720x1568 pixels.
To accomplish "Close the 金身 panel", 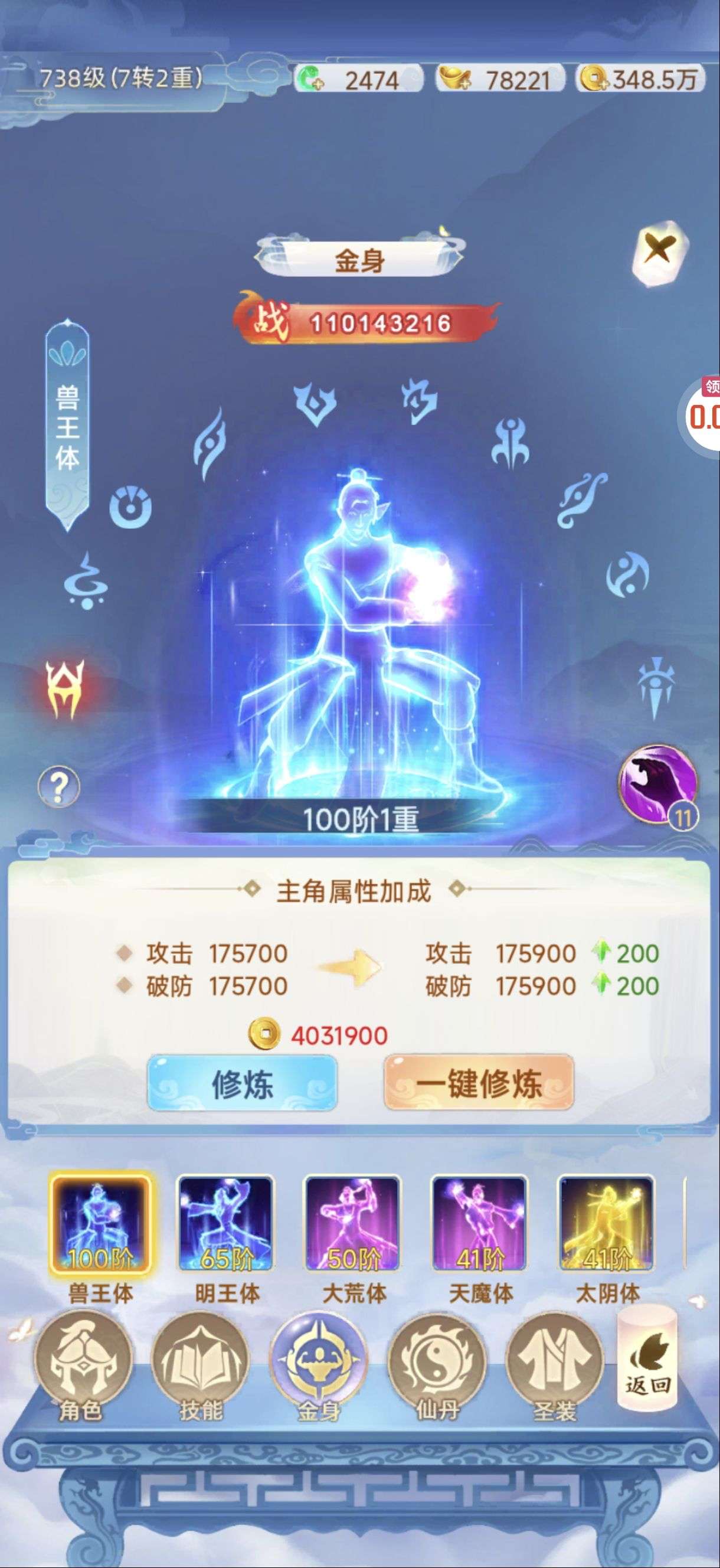I will (659, 251).
